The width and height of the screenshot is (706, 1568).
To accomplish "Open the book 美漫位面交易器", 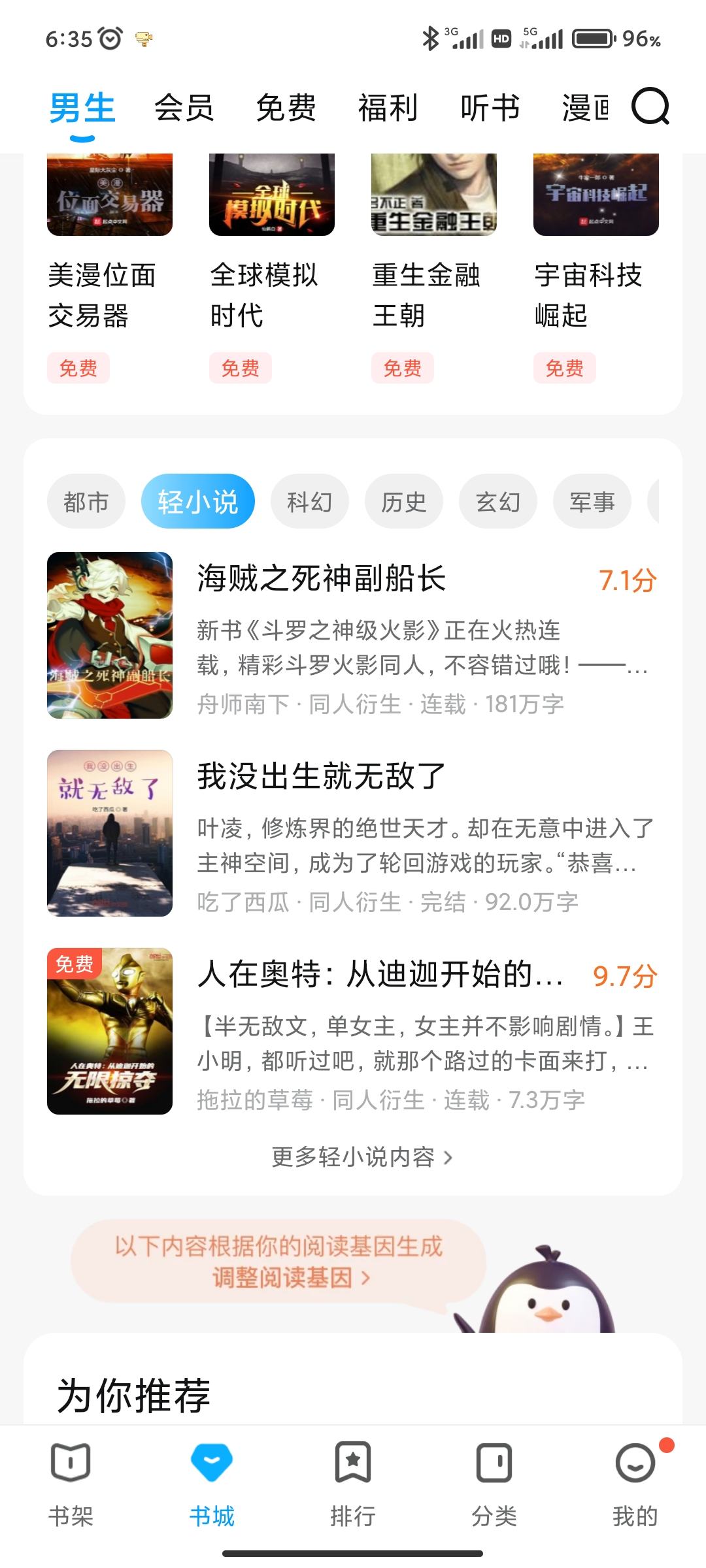I will coord(109,274).
